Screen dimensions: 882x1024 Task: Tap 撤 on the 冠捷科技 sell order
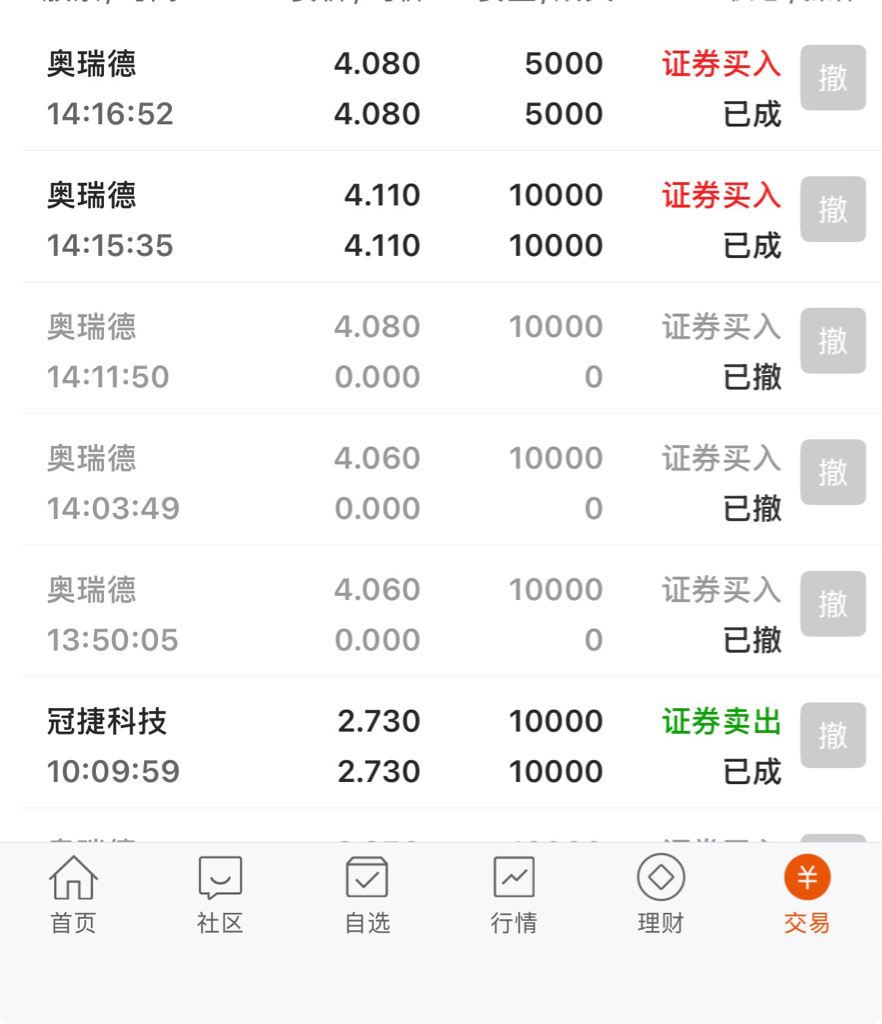(x=833, y=735)
